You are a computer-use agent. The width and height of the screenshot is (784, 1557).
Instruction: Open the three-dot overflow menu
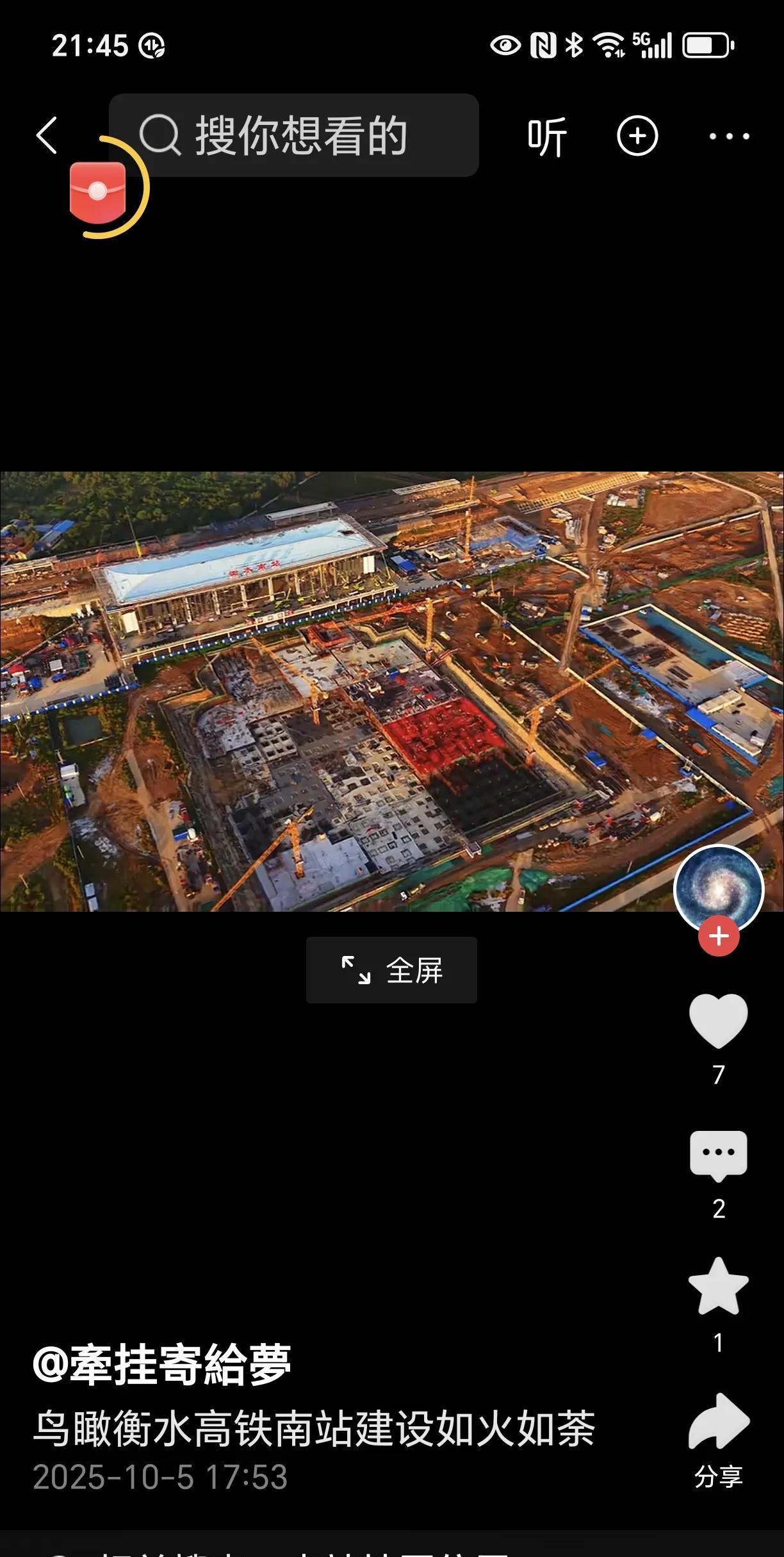[729, 136]
